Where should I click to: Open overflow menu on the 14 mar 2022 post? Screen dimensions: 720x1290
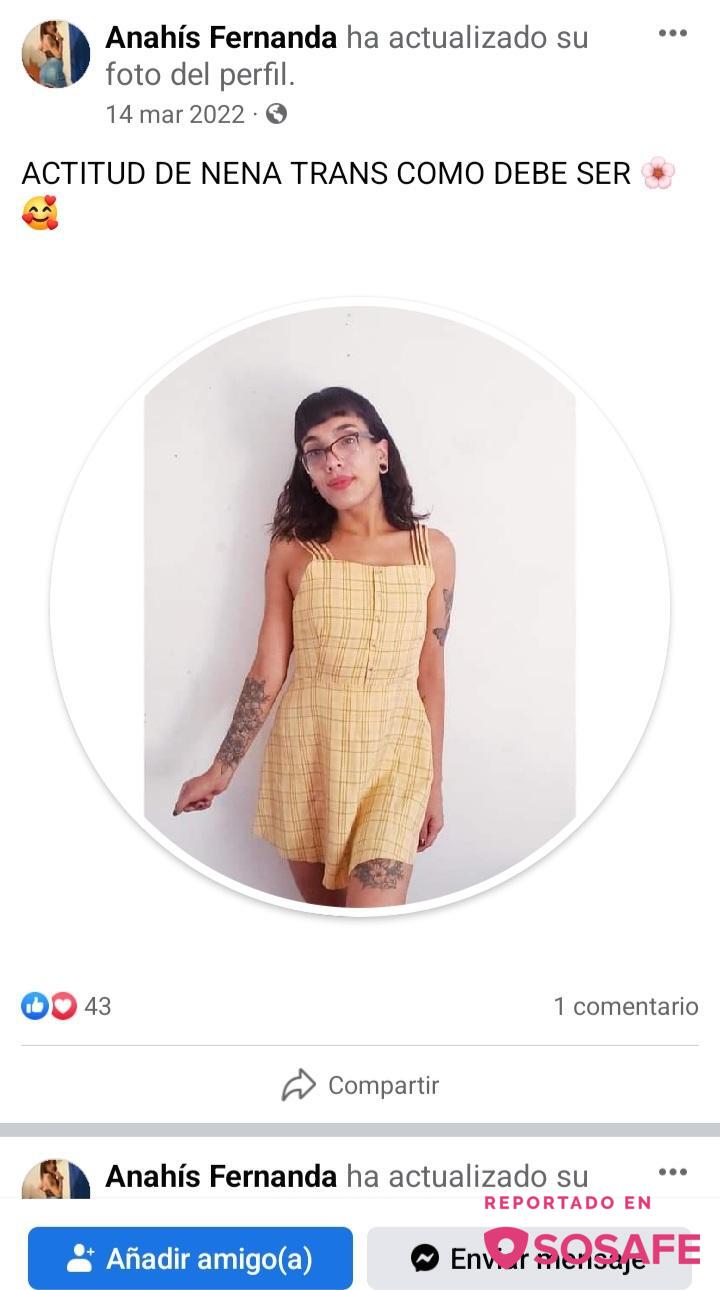pos(672,33)
